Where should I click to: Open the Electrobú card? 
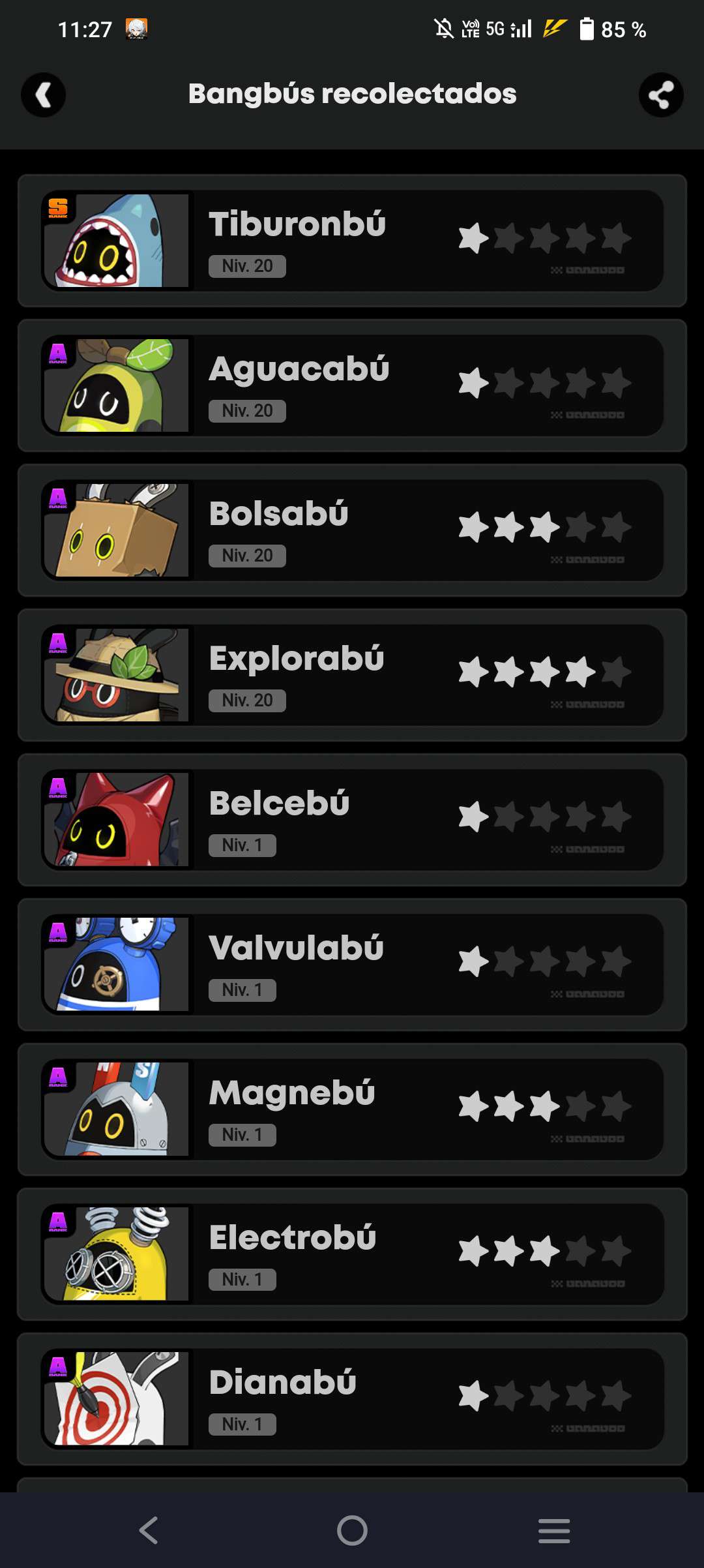coord(352,1254)
